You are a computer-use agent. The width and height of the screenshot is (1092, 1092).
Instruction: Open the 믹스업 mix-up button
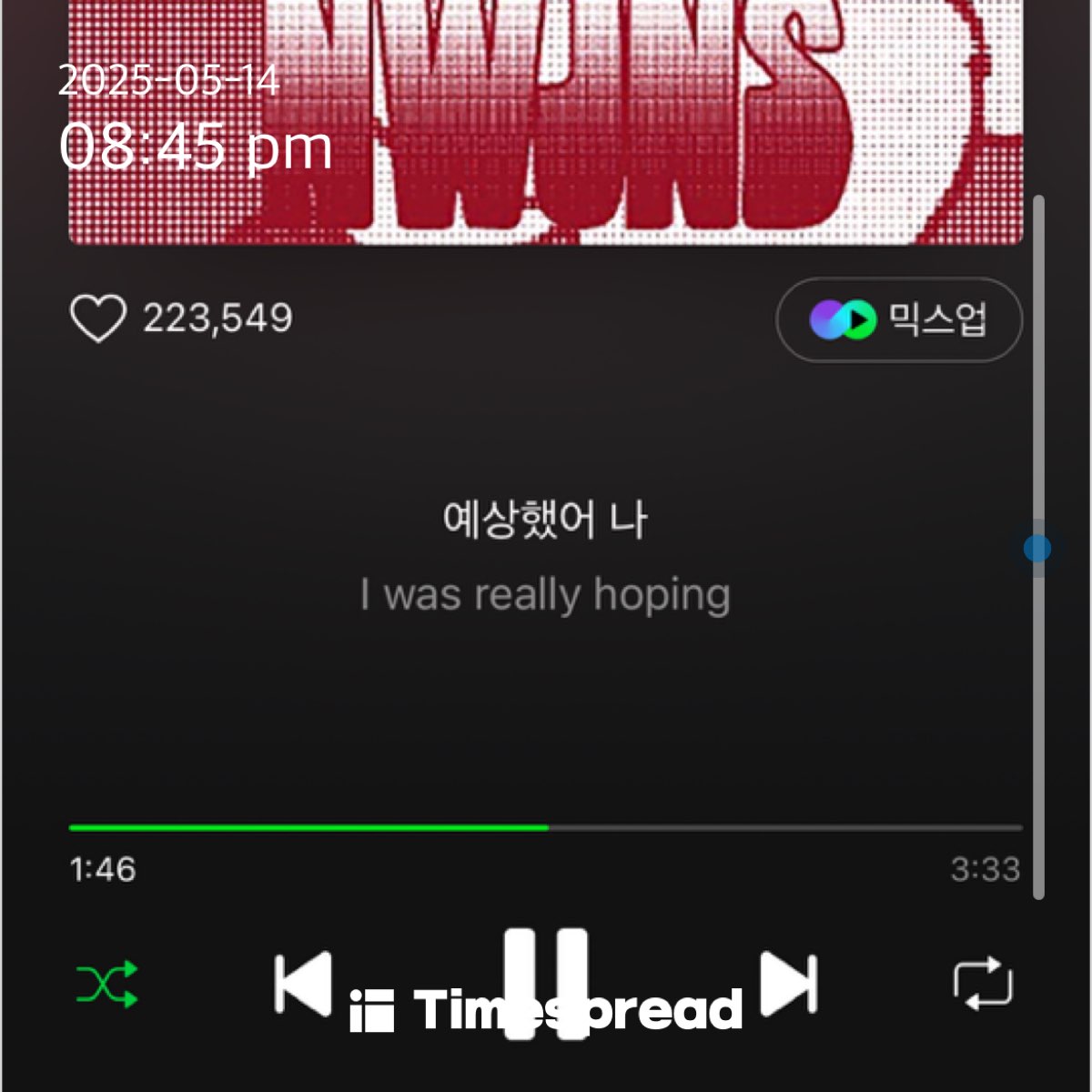tap(898, 319)
